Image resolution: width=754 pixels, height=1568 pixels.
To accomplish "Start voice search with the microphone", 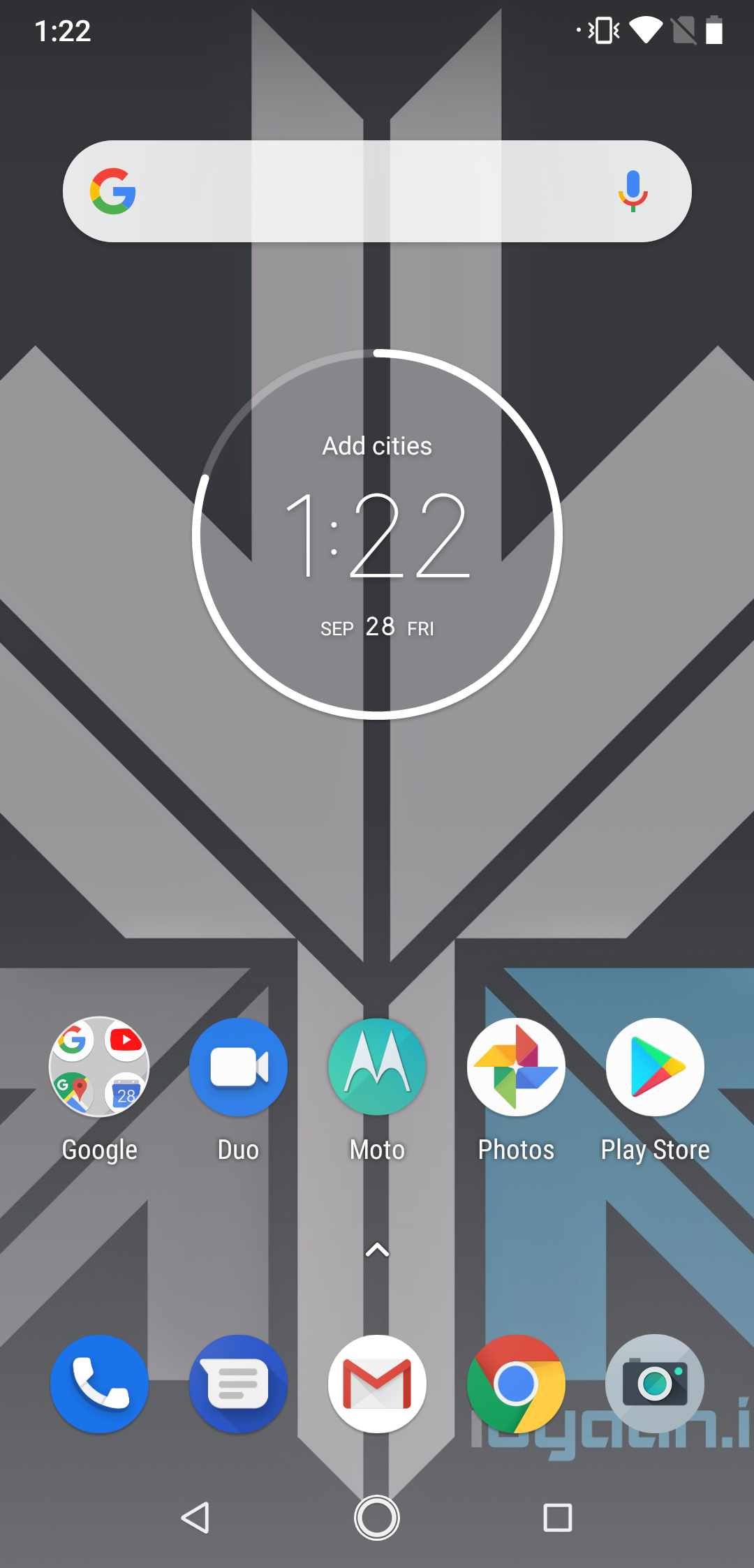I will 633,191.
